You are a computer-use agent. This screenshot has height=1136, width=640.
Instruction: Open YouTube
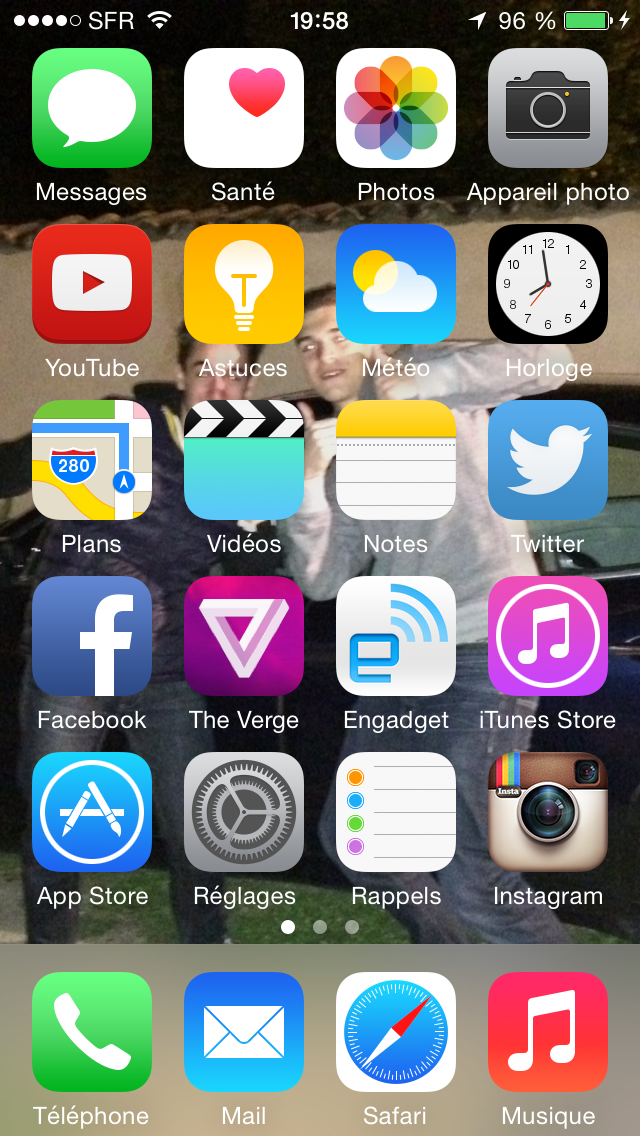click(x=92, y=284)
